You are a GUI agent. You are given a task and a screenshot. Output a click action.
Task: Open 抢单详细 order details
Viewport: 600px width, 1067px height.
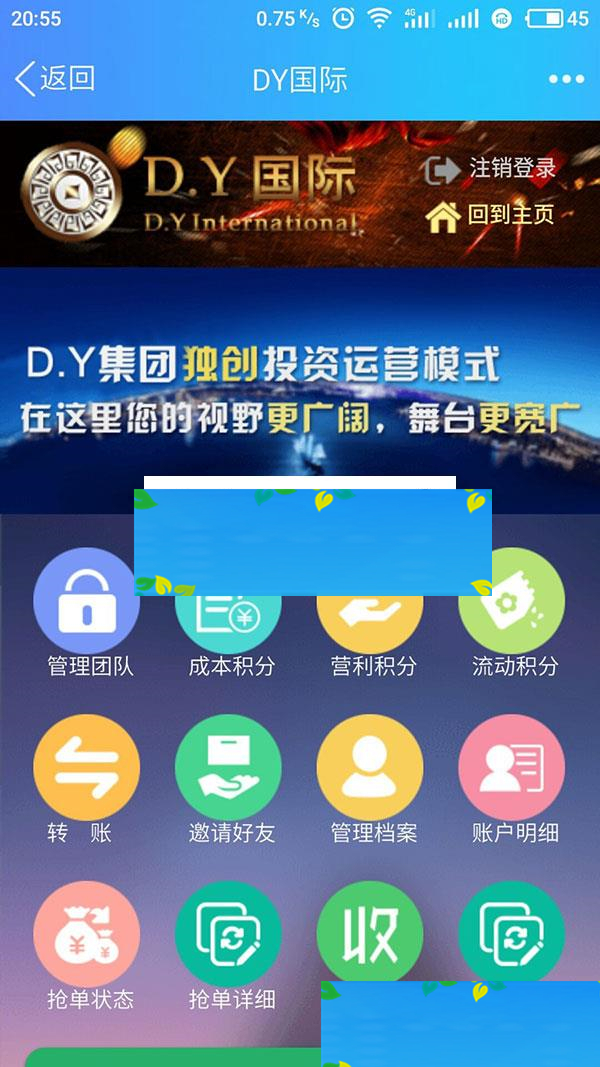click(x=229, y=945)
